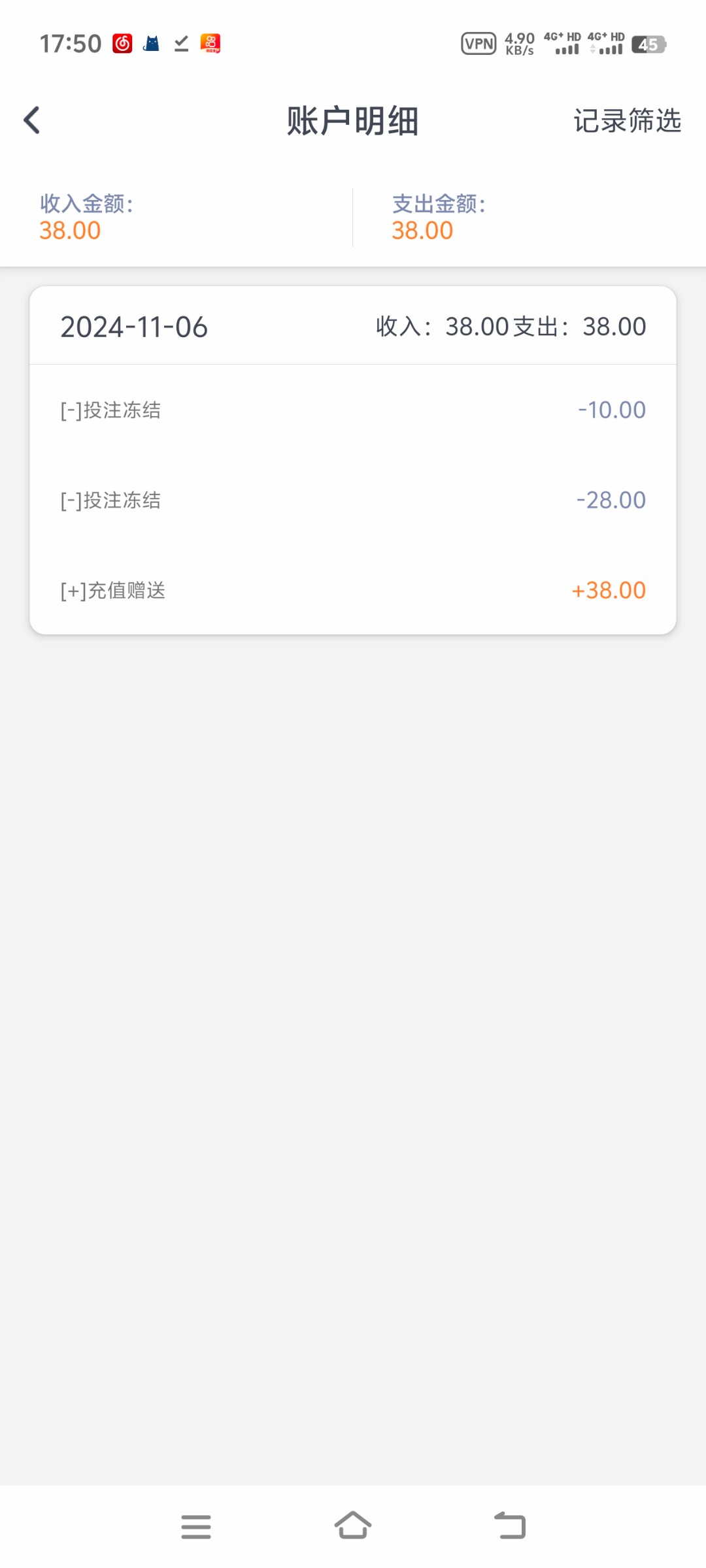The width and height of the screenshot is (706, 1568).
Task: Tap the system home button
Action: click(353, 1526)
